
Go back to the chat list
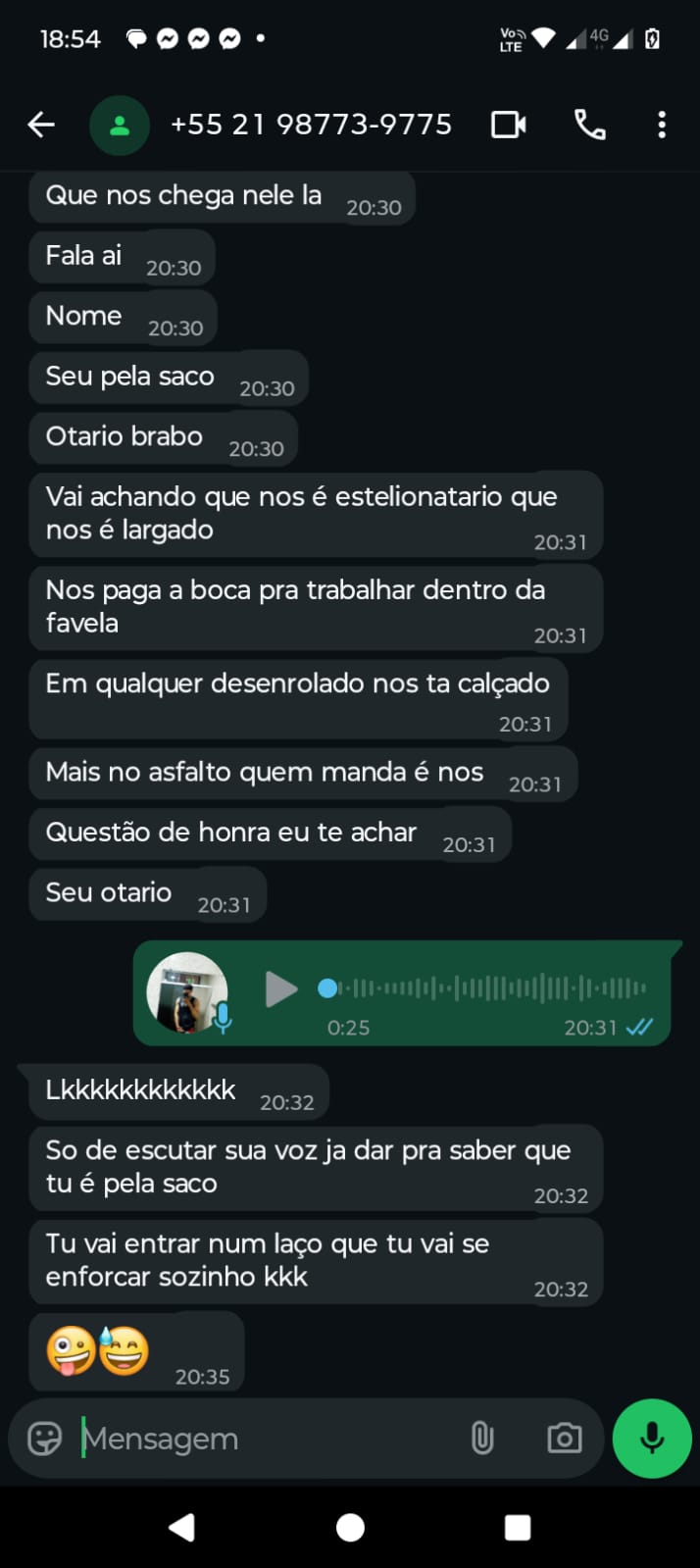tap(41, 125)
